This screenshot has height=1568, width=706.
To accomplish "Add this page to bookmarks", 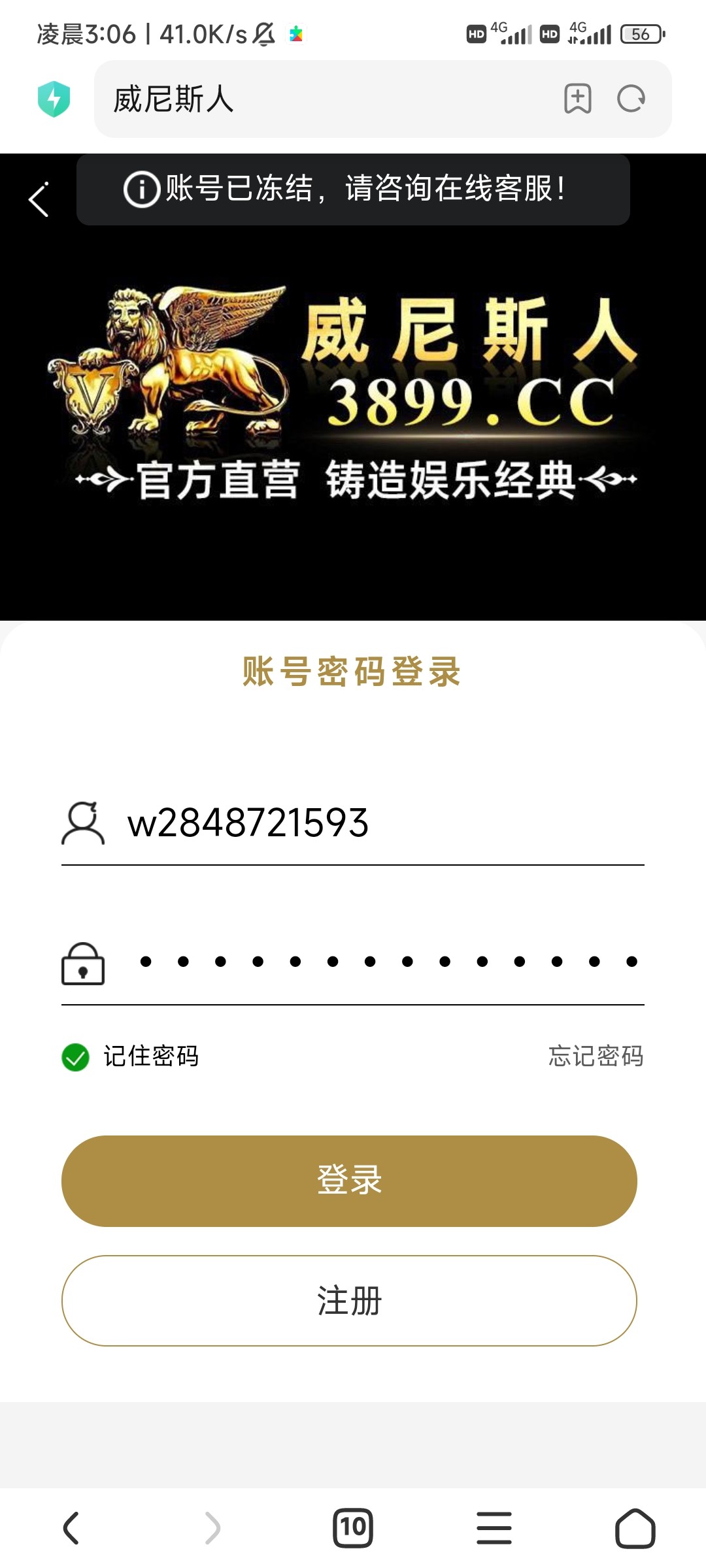I will pyautogui.click(x=577, y=99).
